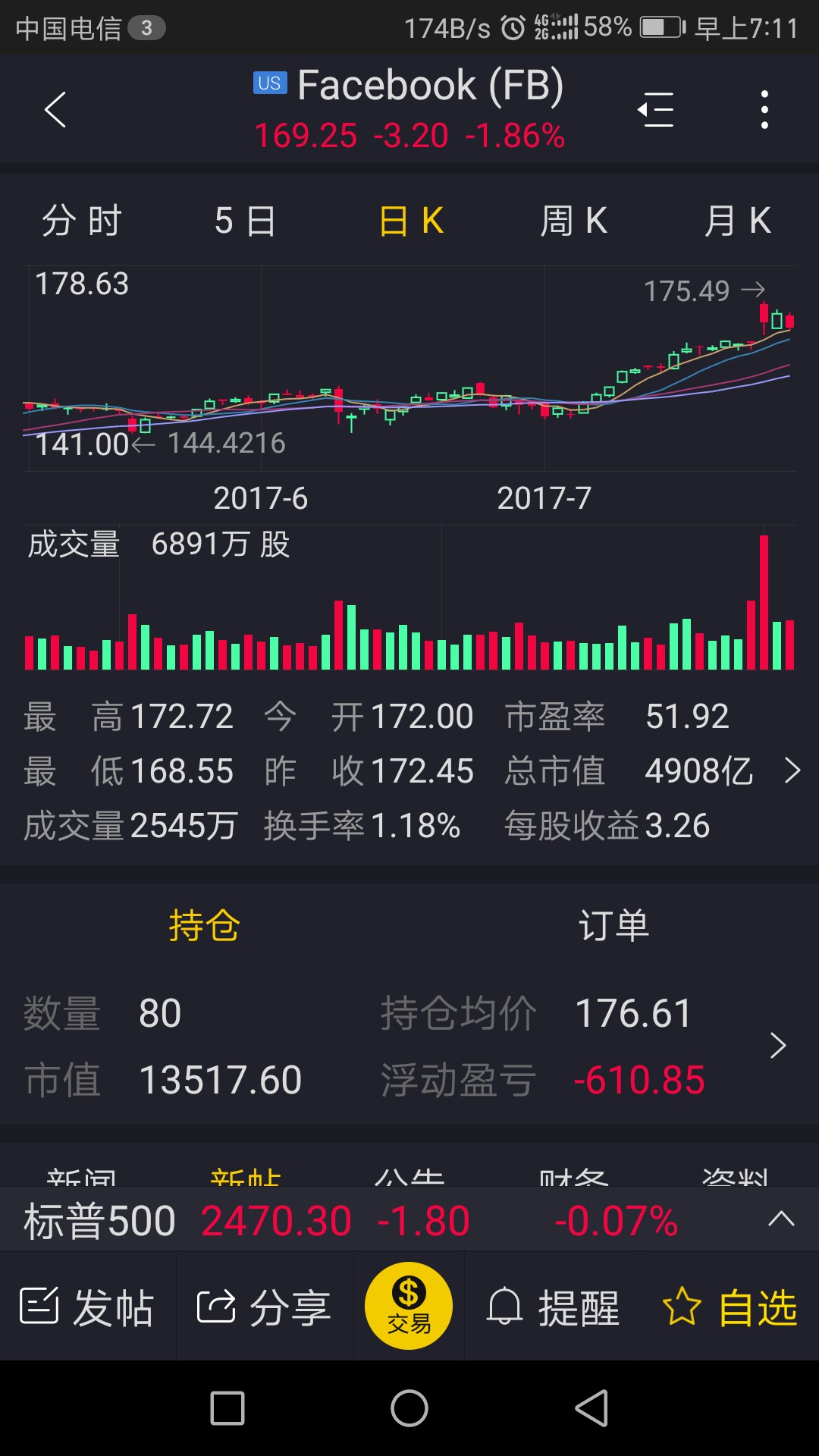Image resolution: width=819 pixels, height=1456 pixels.
Task: Toggle 自选 watchlist star
Action: pyautogui.click(x=730, y=1307)
